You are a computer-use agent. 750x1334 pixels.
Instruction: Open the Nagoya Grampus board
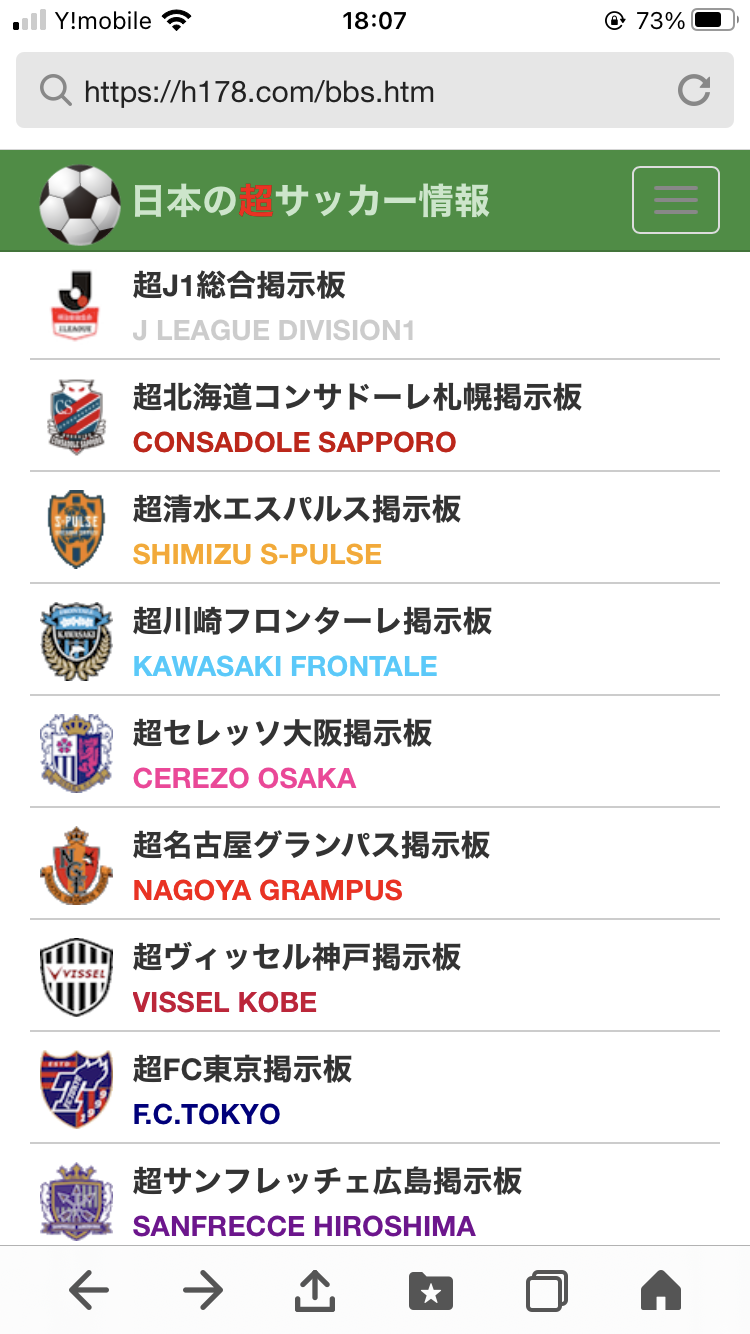pos(311,846)
